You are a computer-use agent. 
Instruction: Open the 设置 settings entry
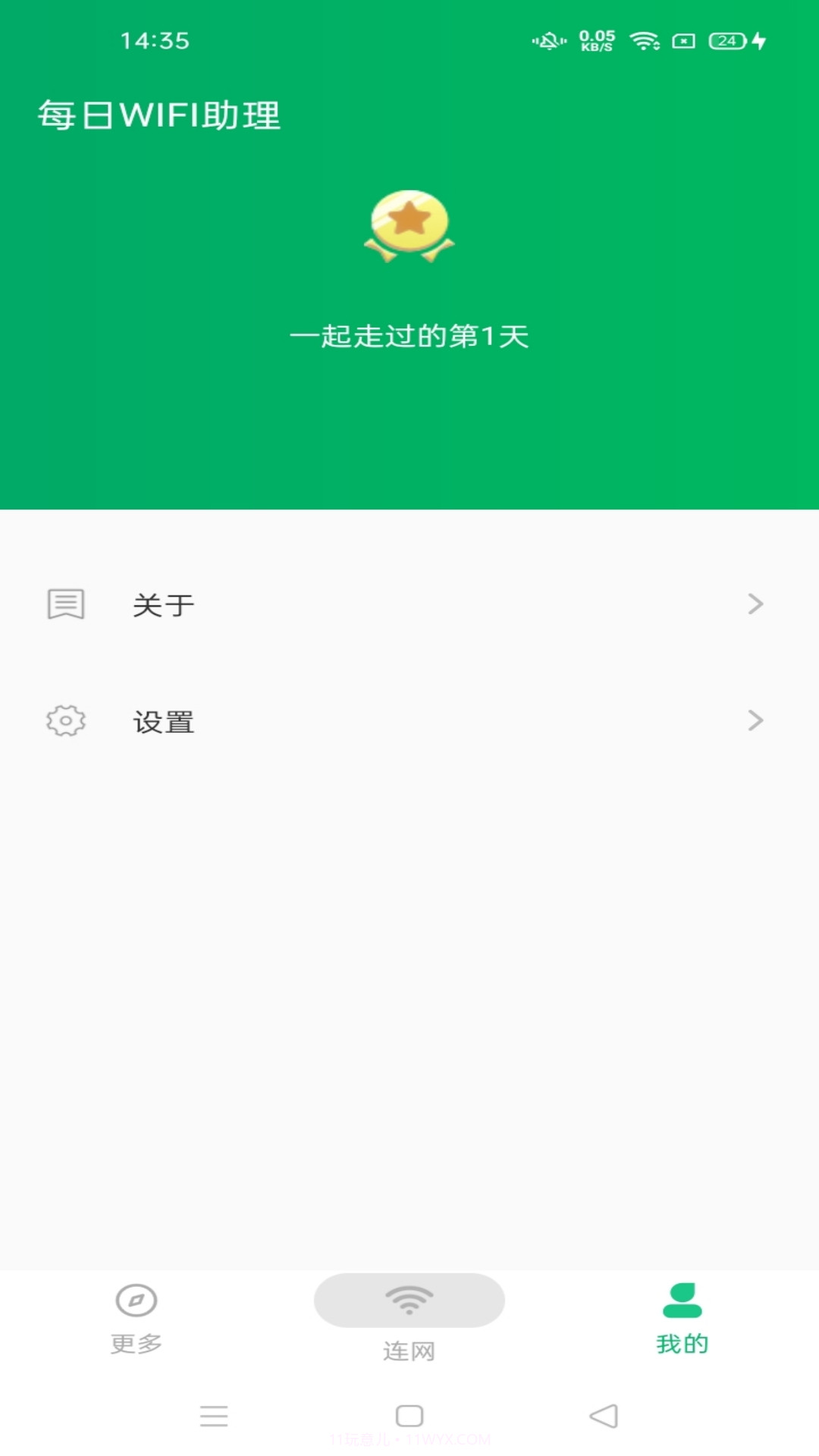coord(165,721)
